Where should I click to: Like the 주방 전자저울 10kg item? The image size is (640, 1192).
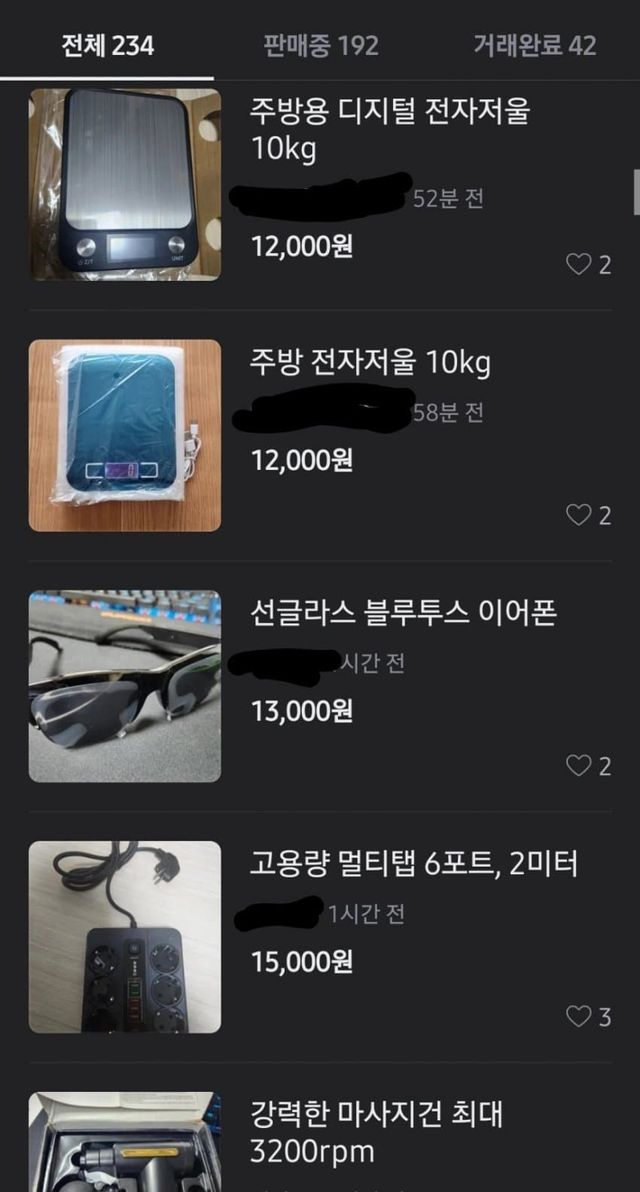(579, 515)
